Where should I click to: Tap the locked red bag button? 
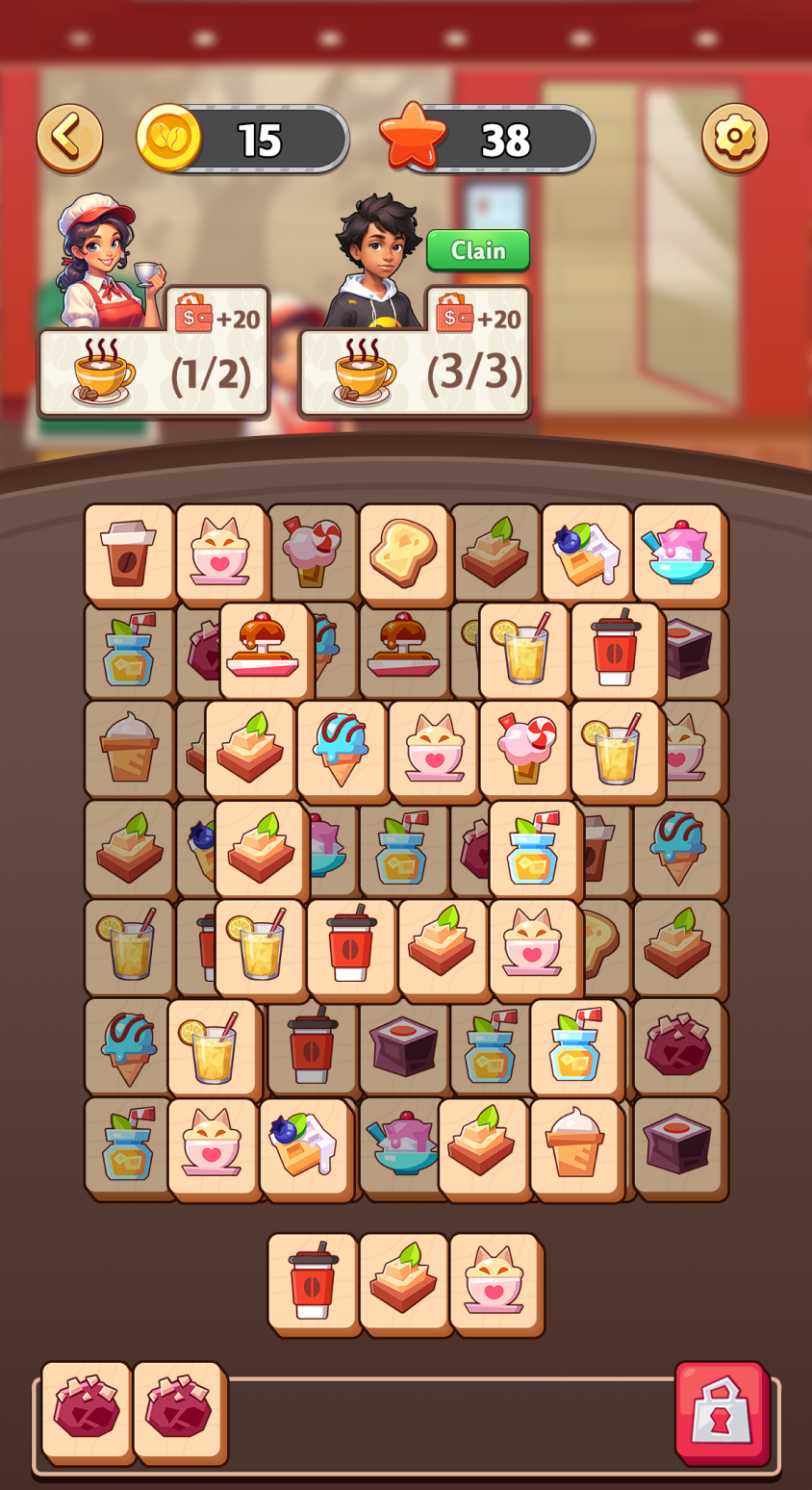[x=721, y=1412]
